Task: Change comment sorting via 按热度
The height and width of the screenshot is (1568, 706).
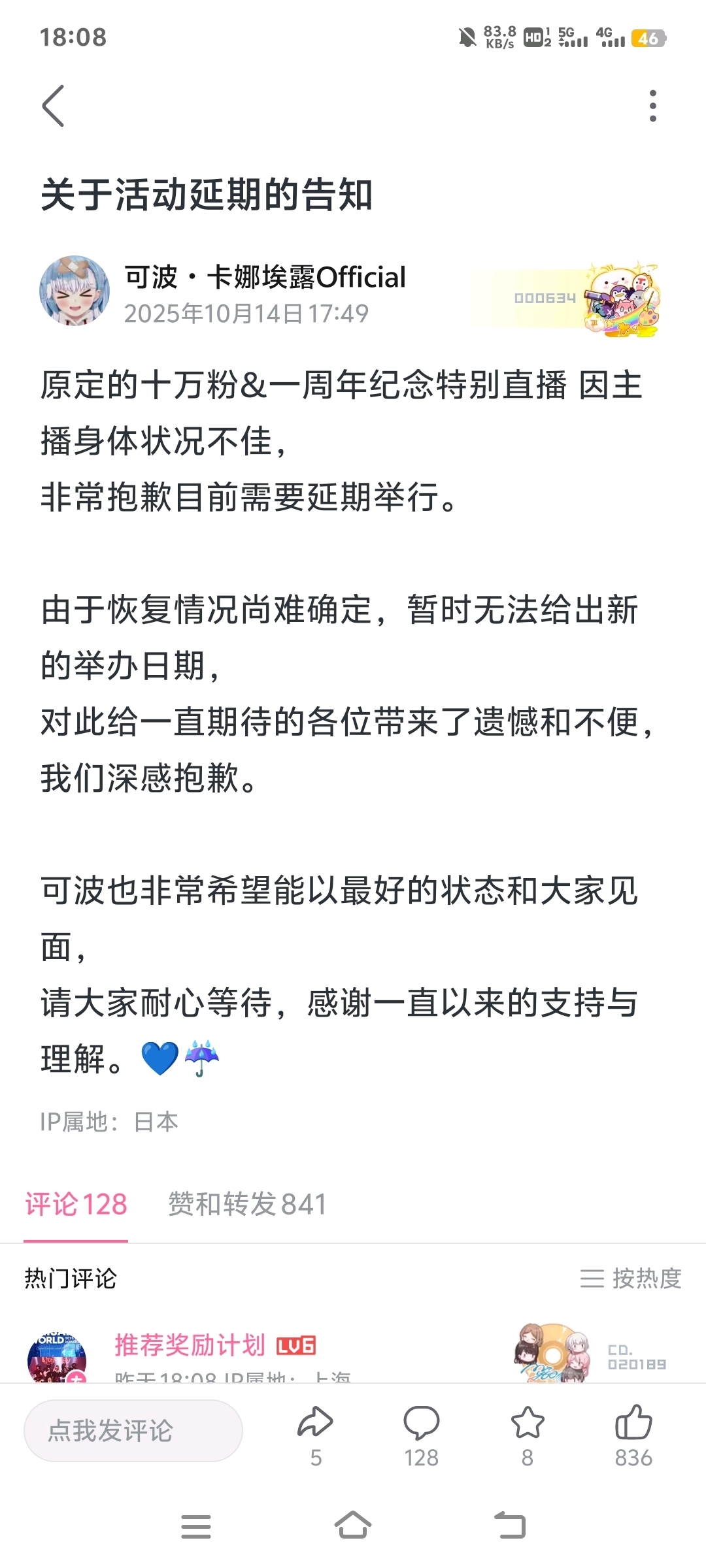Action: (631, 1278)
